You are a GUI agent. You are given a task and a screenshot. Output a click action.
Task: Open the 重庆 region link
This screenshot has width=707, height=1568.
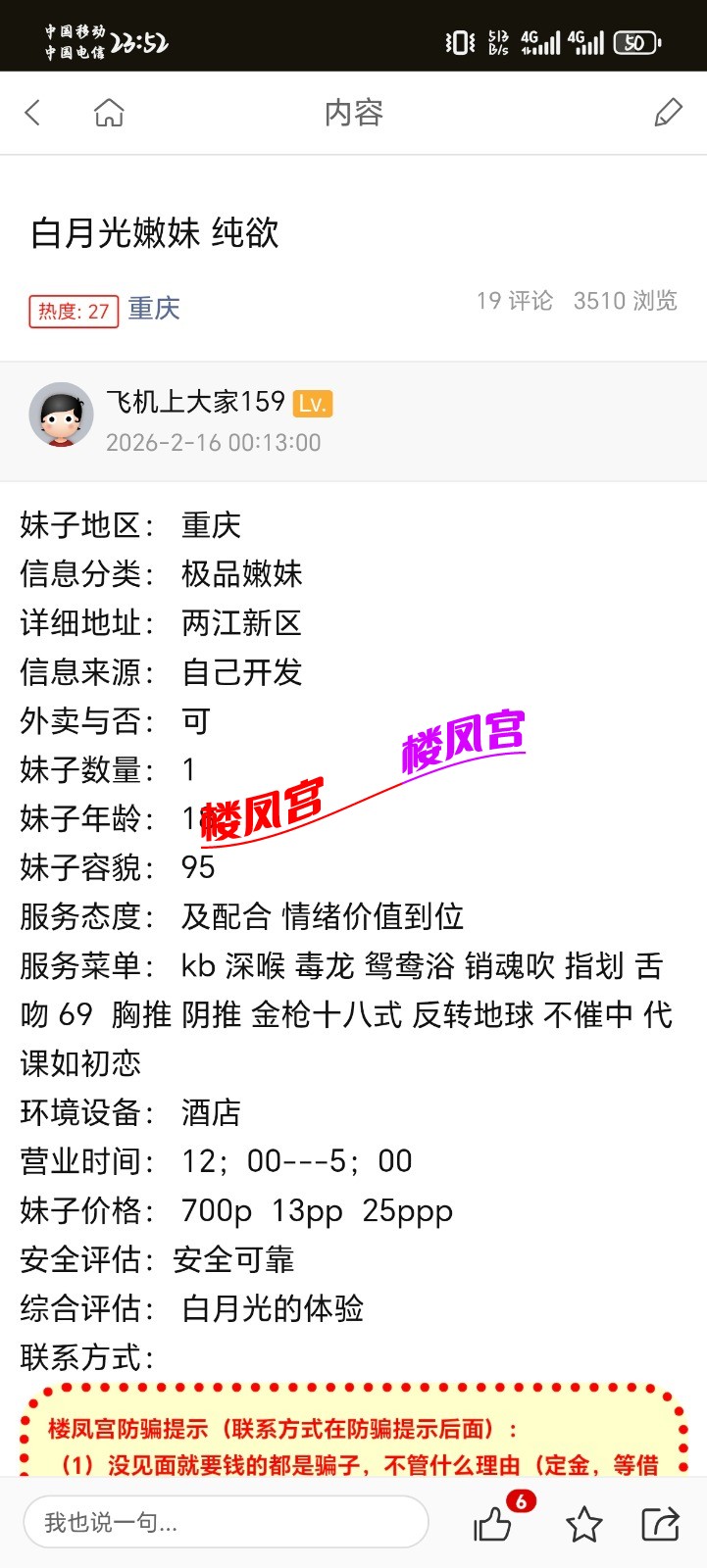coord(154,309)
